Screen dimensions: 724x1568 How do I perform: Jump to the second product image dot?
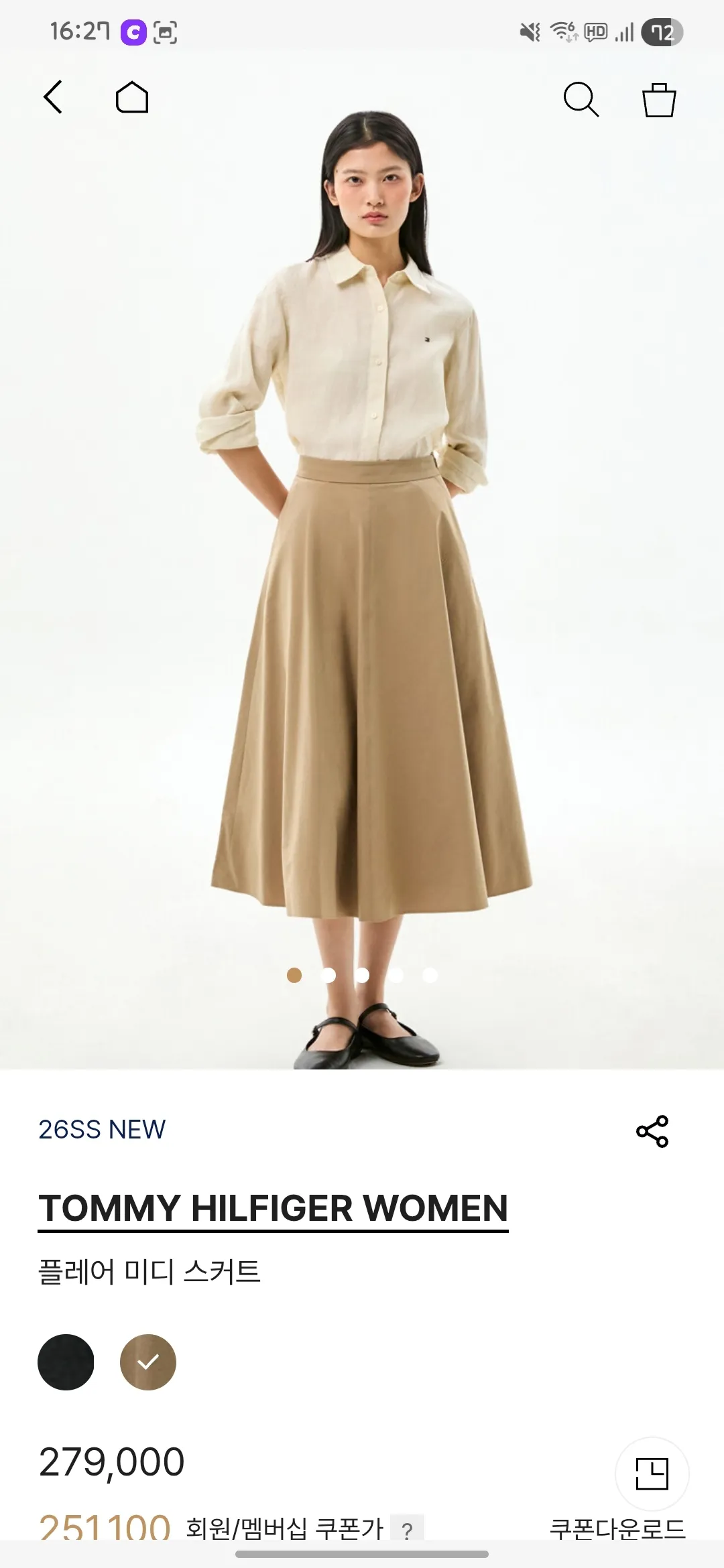[328, 975]
